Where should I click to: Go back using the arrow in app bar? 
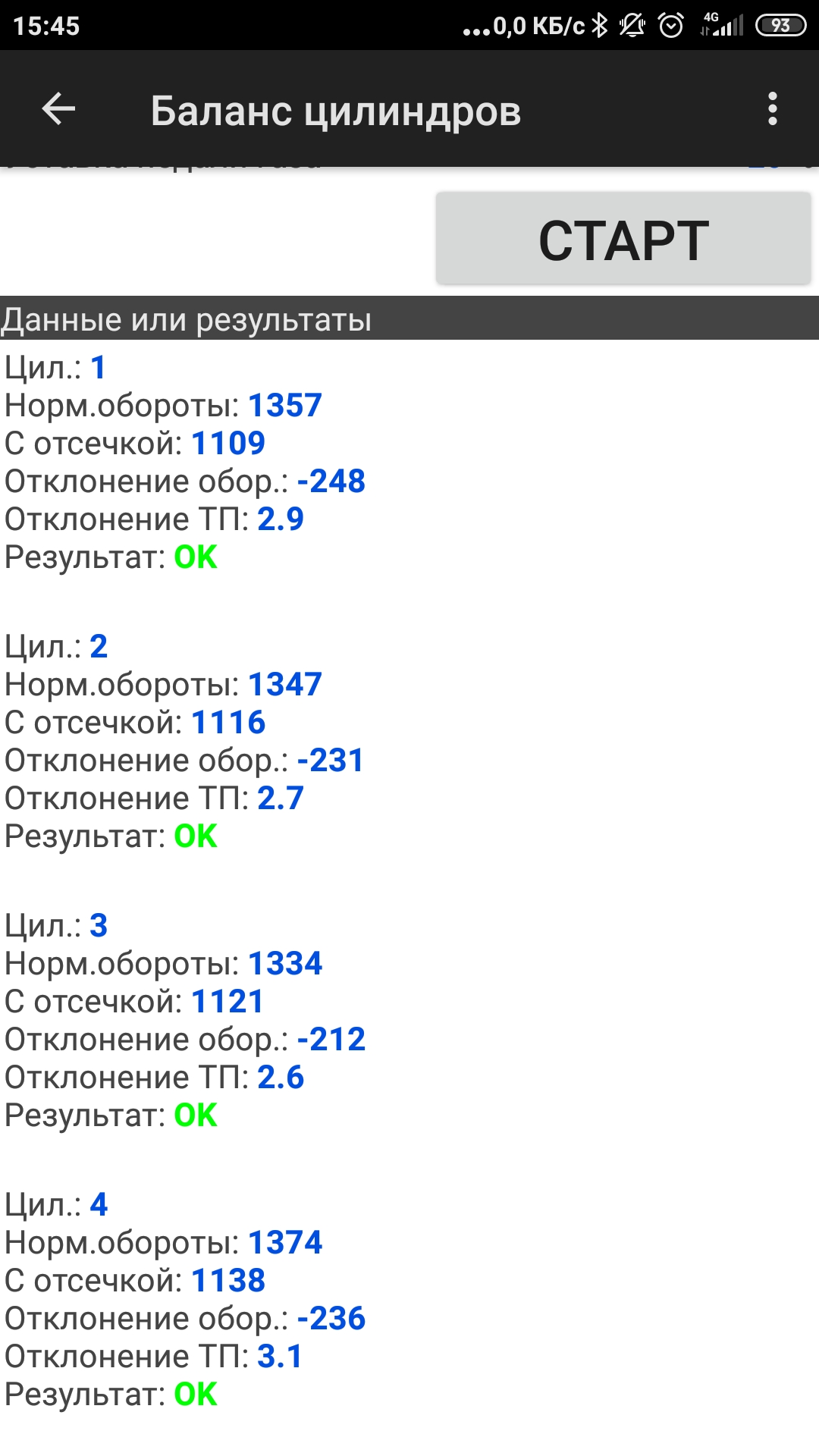pos(58,109)
